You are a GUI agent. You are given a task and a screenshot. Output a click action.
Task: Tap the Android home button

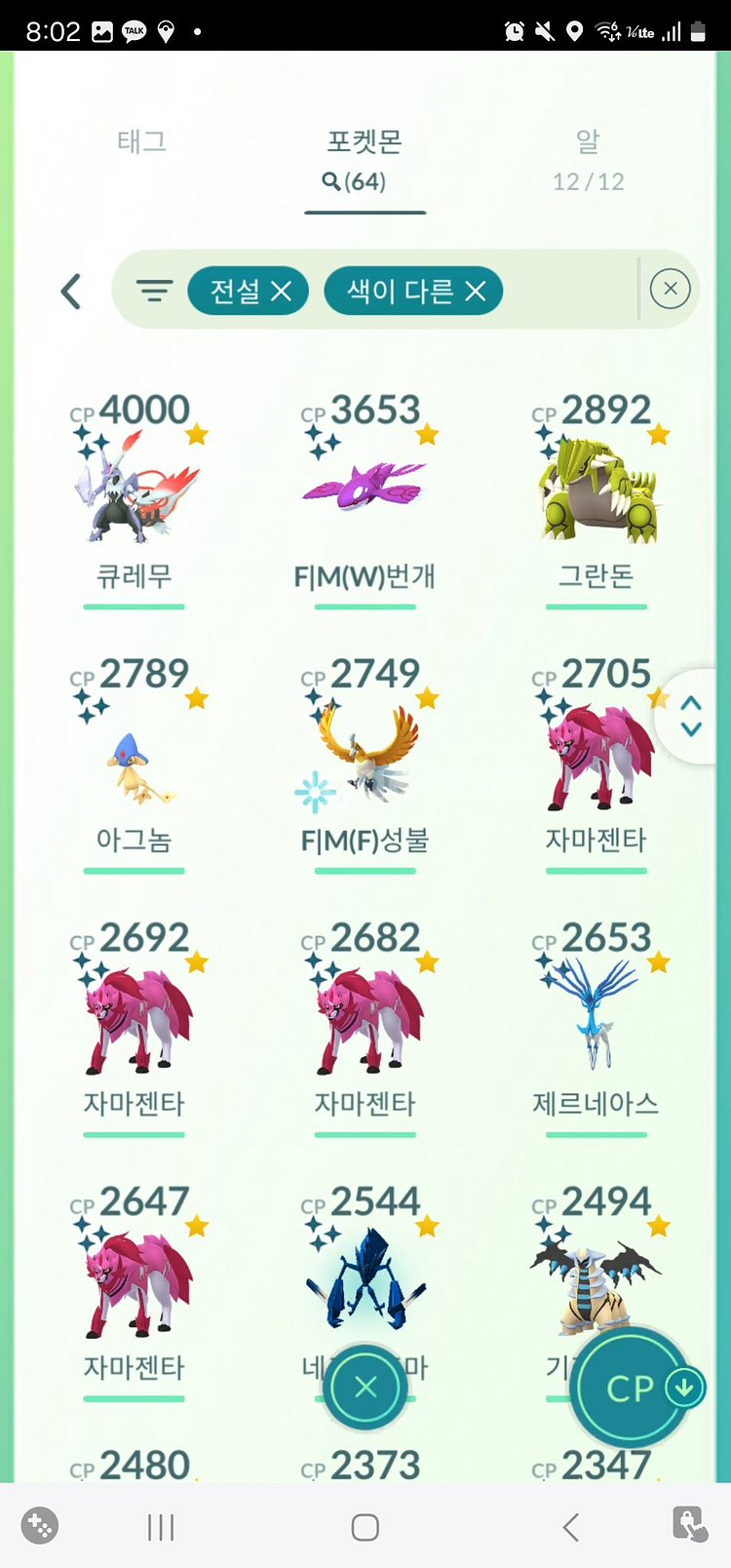click(x=365, y=1527)
